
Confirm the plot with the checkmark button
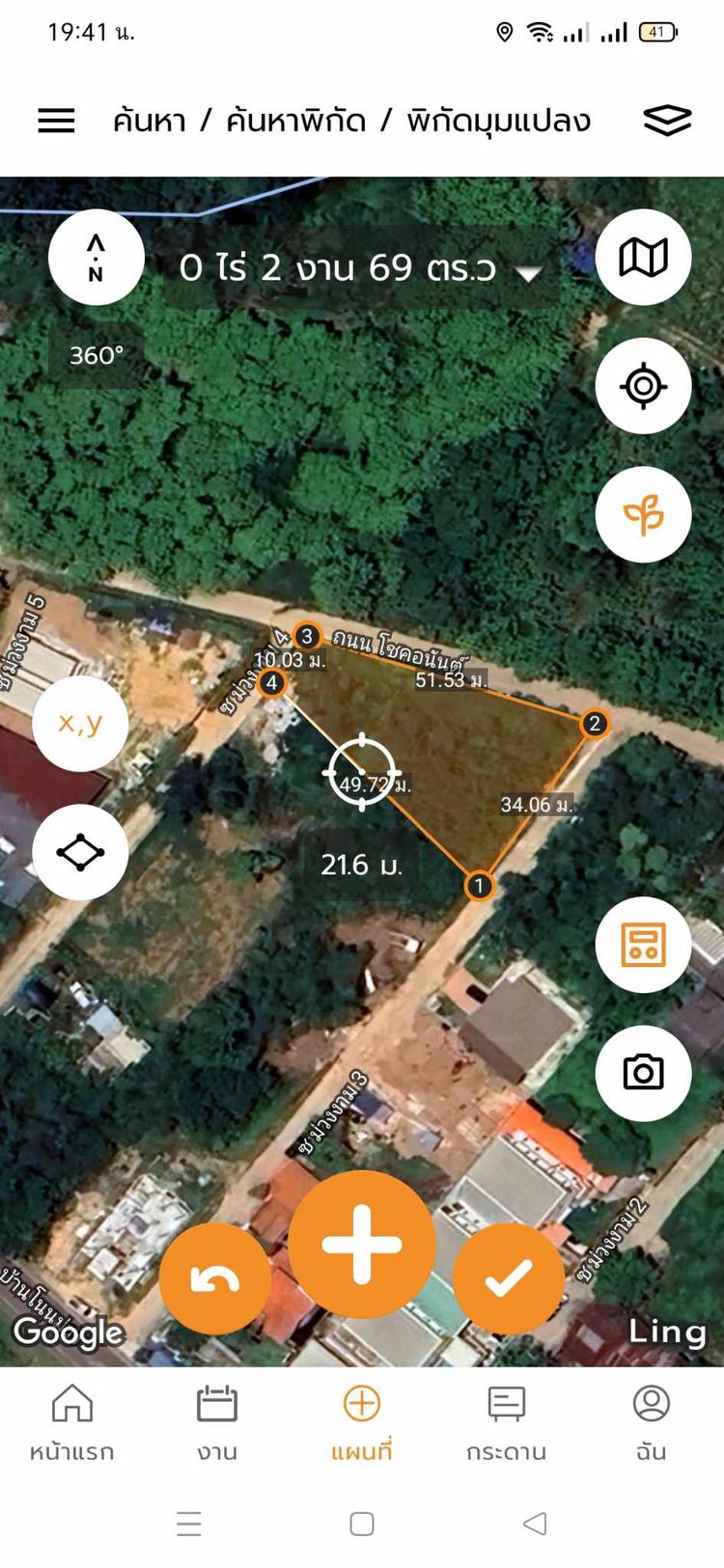tap(509, 1279)
